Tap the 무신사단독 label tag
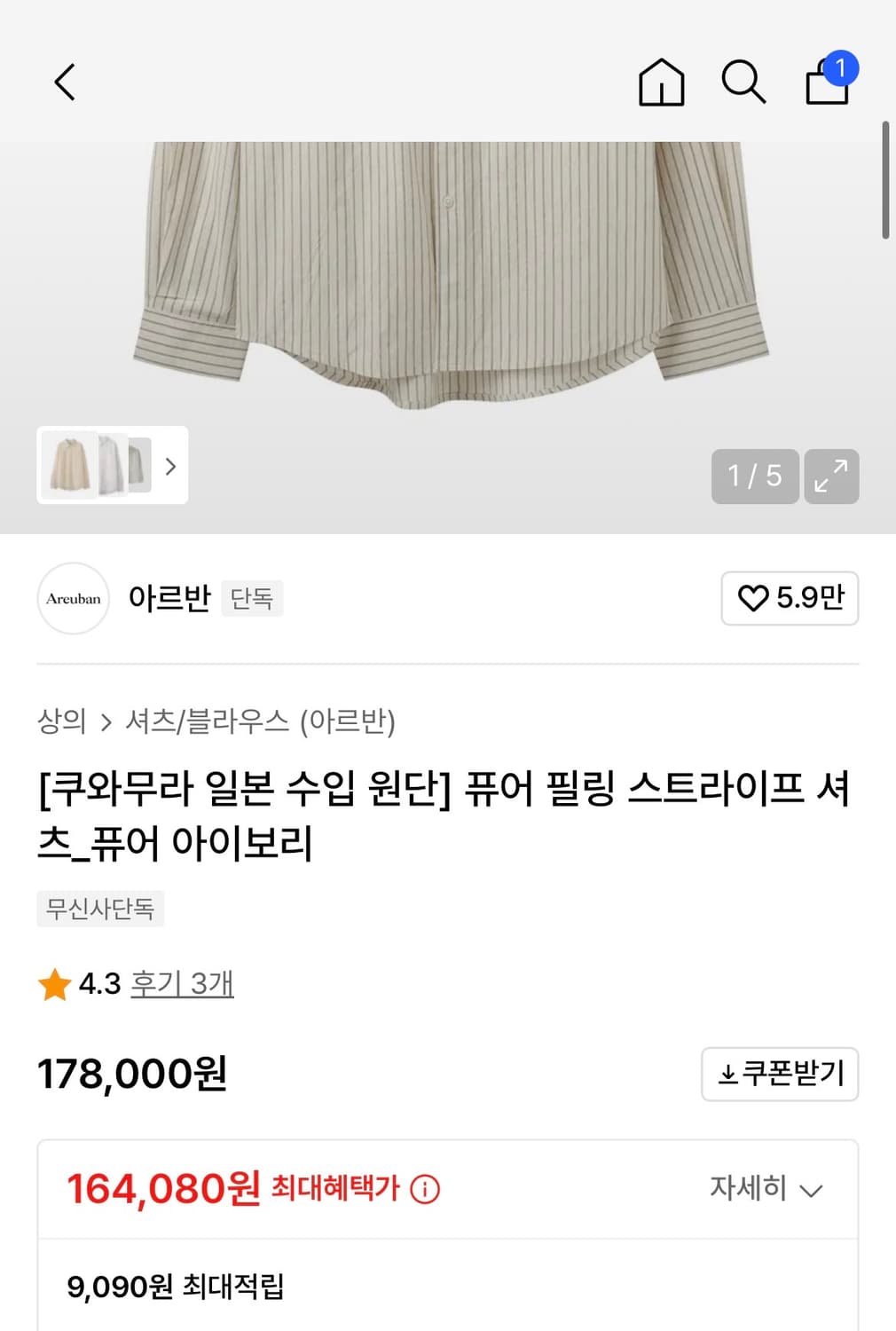 [99, 908]
